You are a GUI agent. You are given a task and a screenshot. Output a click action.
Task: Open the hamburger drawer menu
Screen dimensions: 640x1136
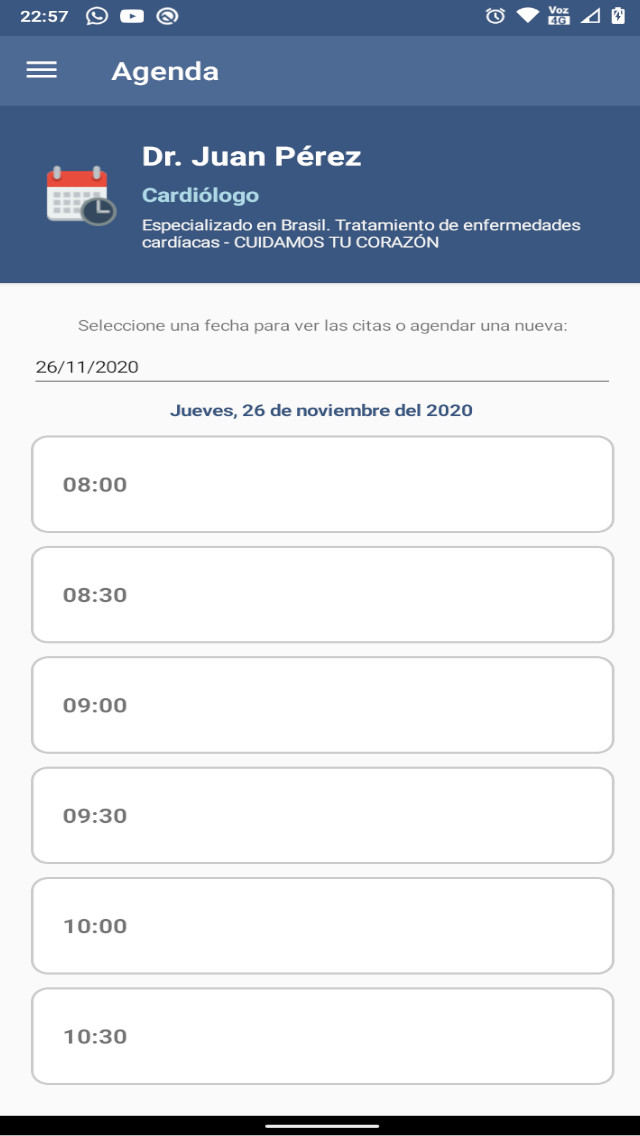click(41, 70)
